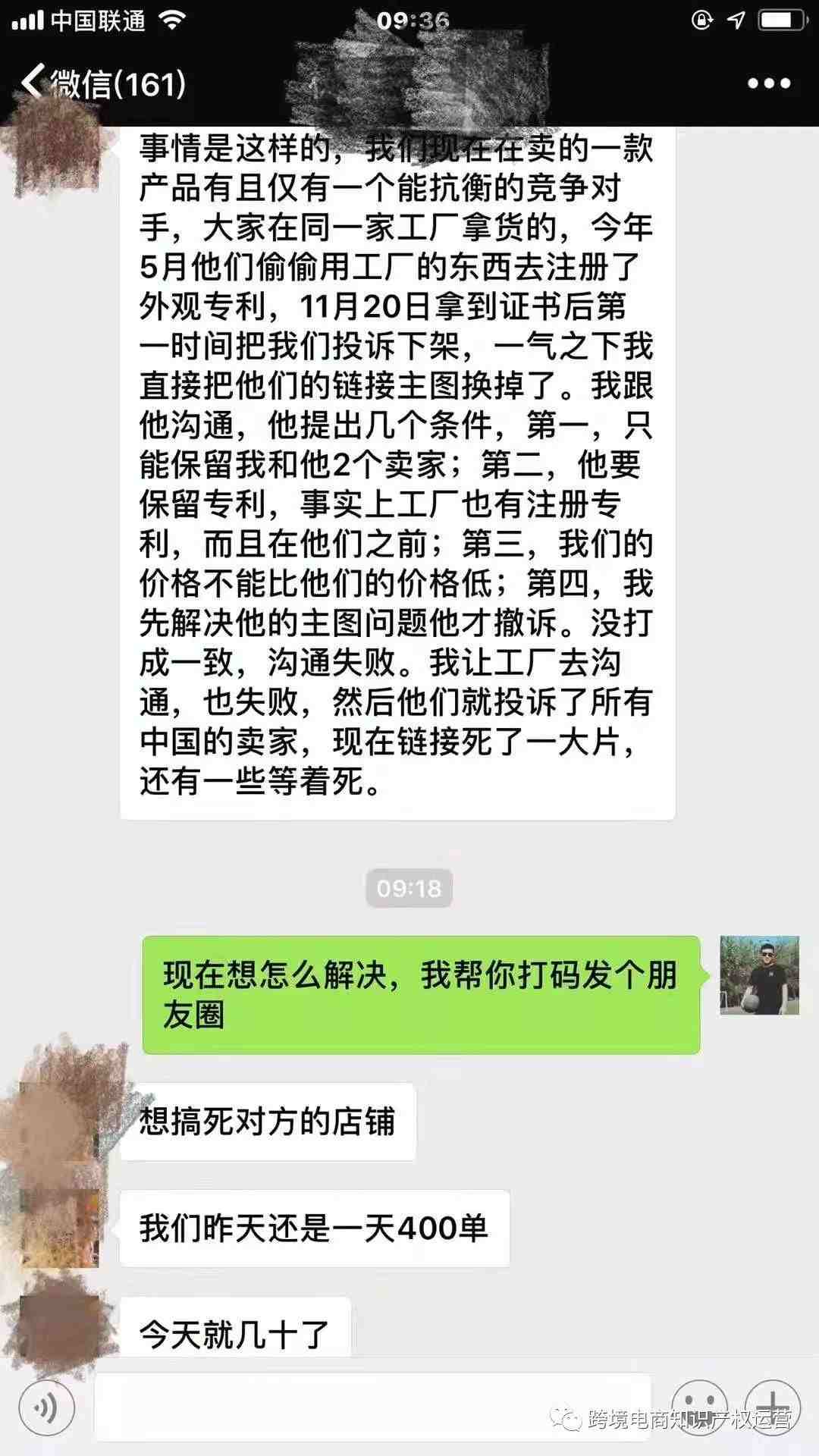Open the plus attachments menu
The image size is (819, 1456).
(x=772, y=1407)
